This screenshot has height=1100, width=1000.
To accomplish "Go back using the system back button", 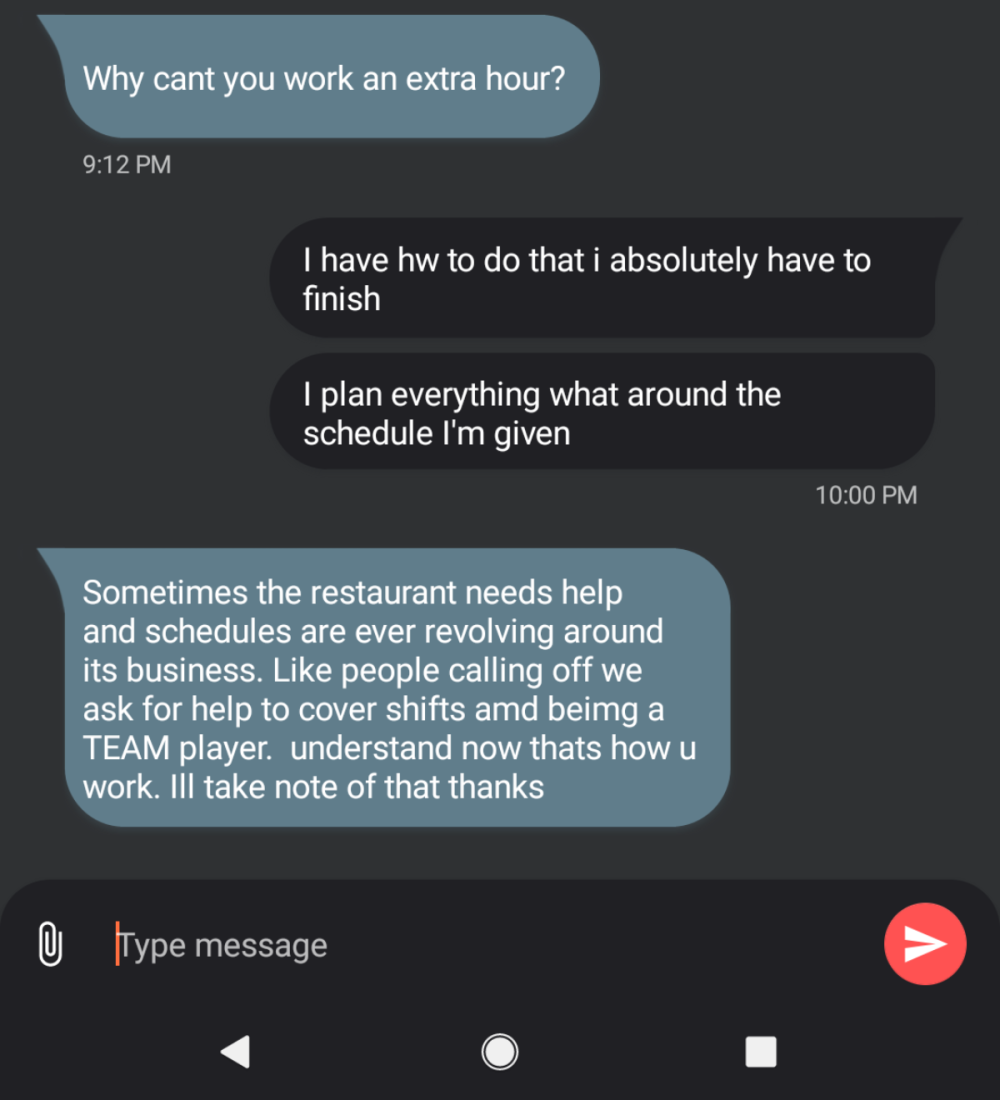I will pos(235,1051).
